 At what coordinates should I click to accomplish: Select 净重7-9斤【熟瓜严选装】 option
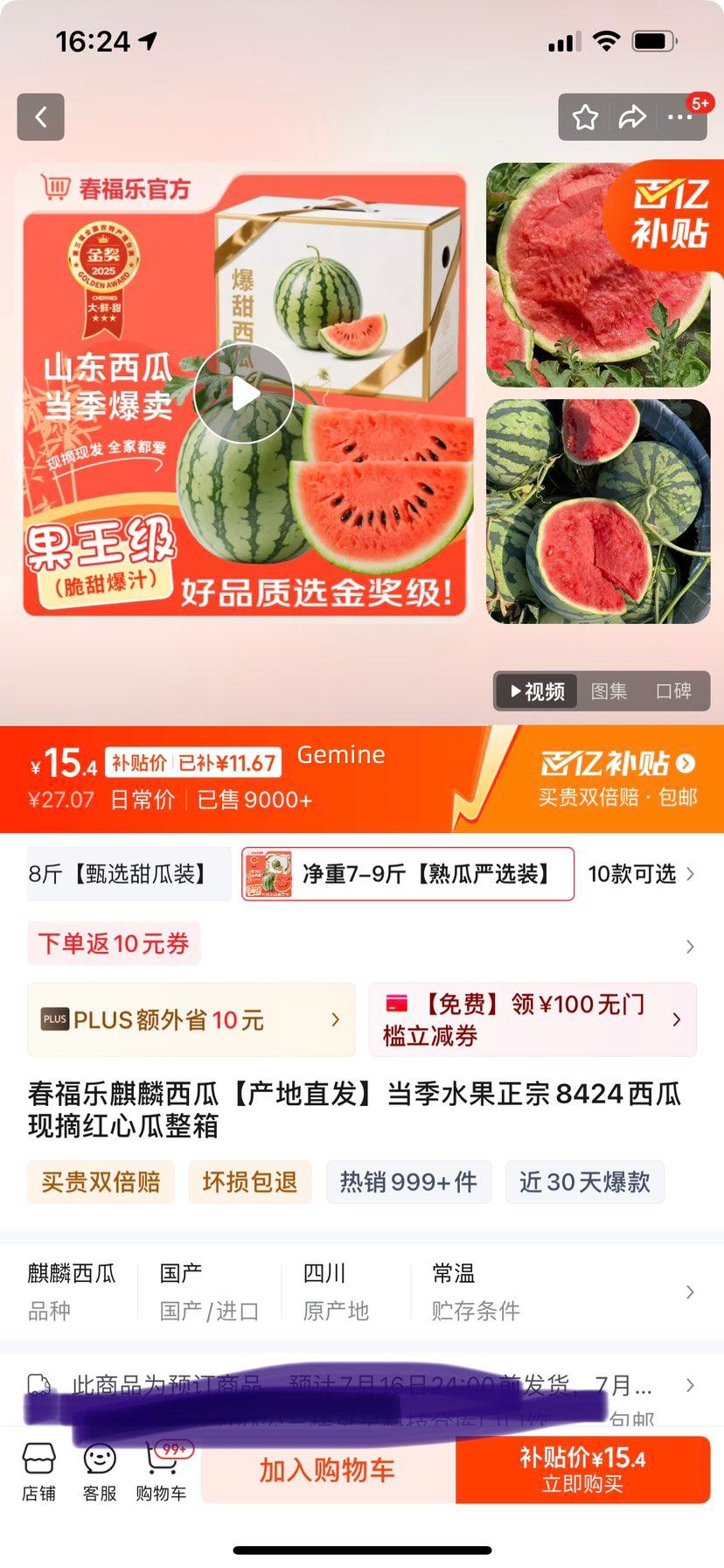coord(407,873)
